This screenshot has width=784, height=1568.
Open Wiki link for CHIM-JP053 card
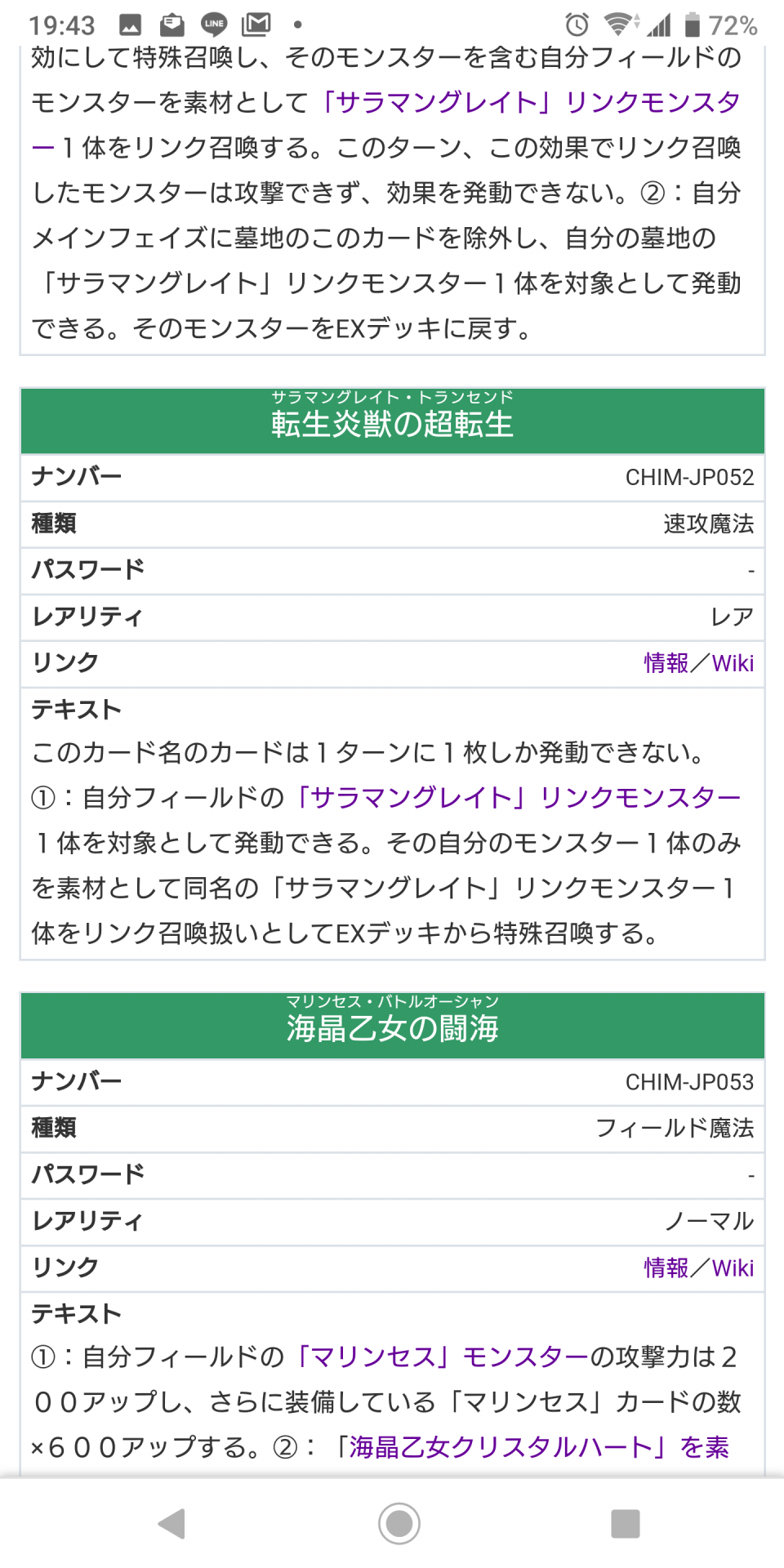click(x=733, y=1267)
